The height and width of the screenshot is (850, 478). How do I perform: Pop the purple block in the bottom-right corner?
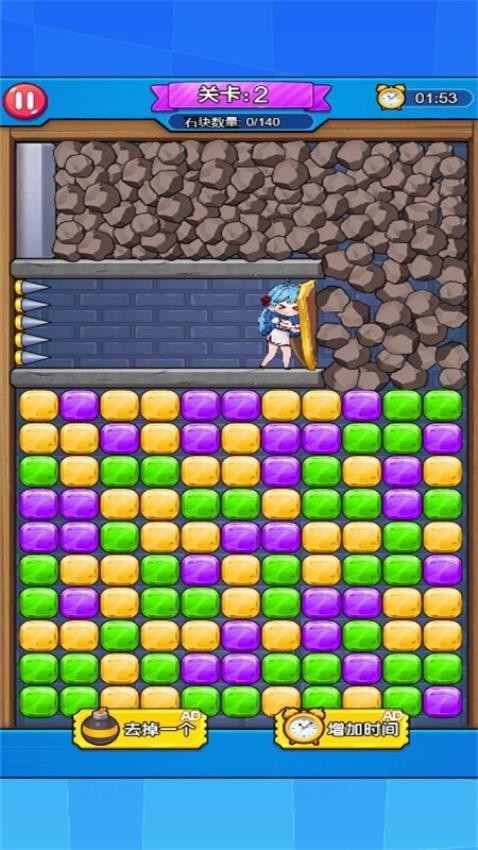click(x=442, y=701)
